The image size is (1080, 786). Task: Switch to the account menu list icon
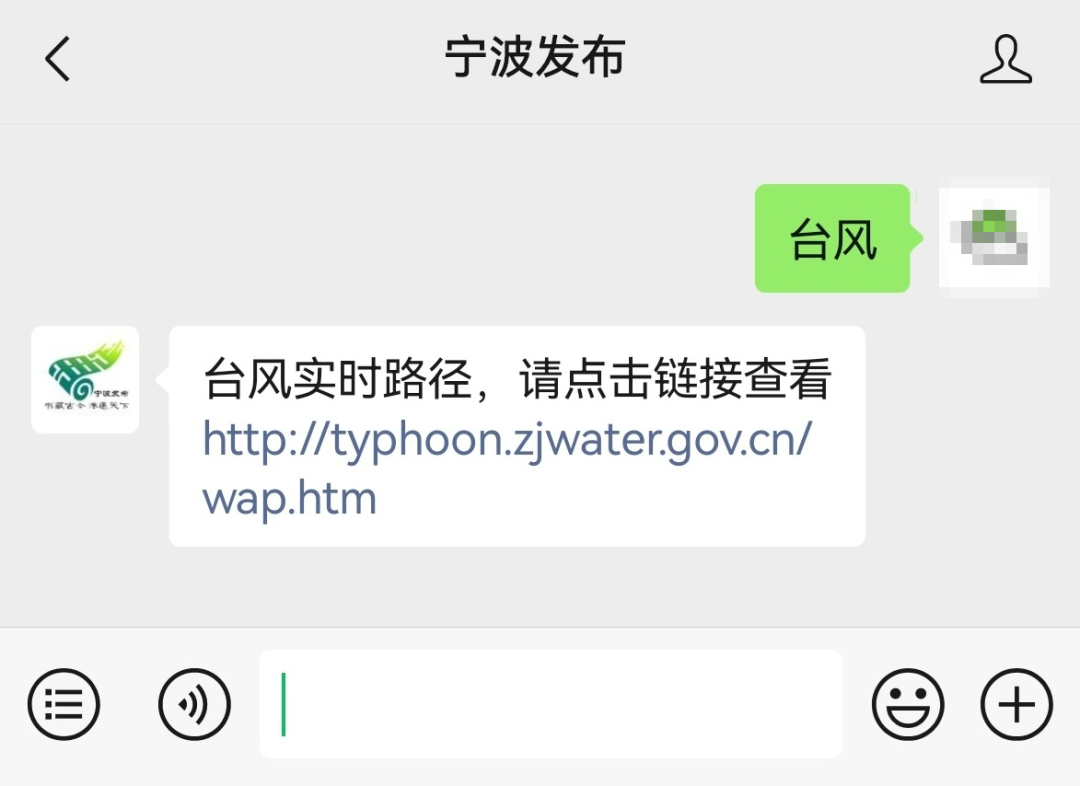click(x=64, y=704)
